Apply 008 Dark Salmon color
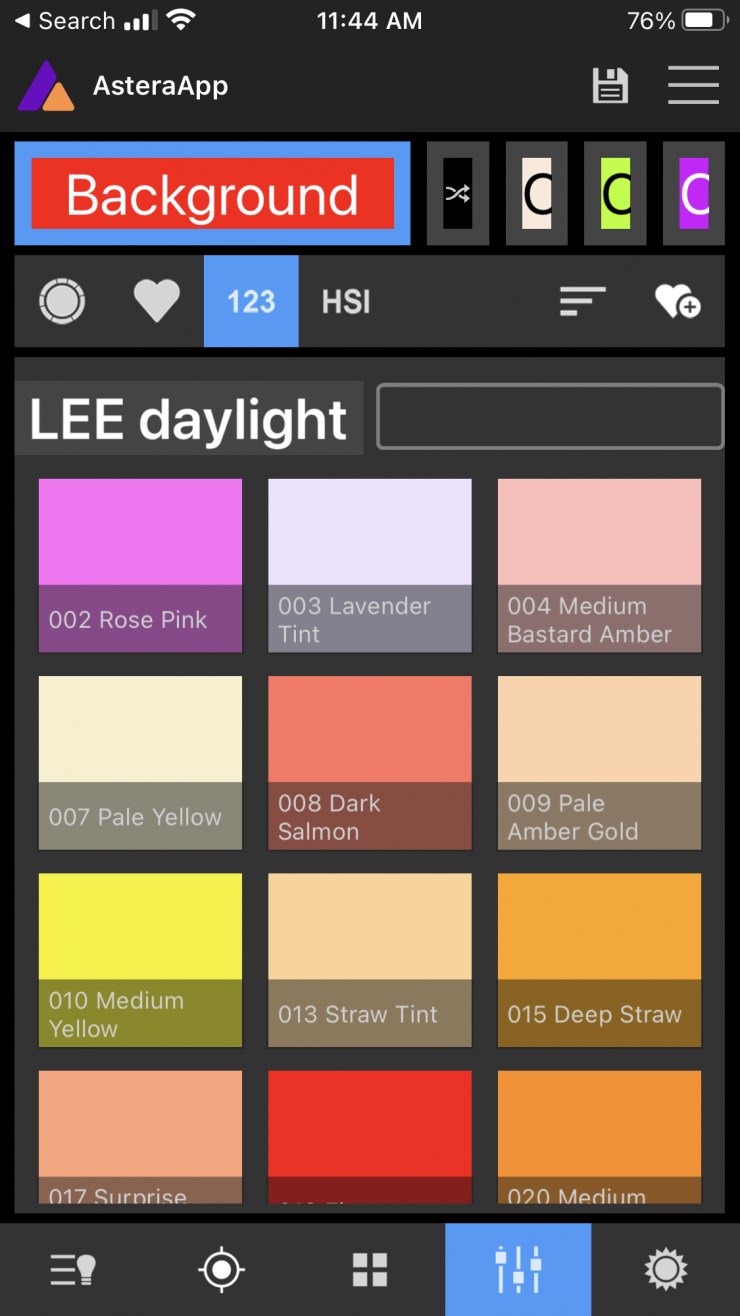Viewport: 740px width, 1316px height. (370, 762)
